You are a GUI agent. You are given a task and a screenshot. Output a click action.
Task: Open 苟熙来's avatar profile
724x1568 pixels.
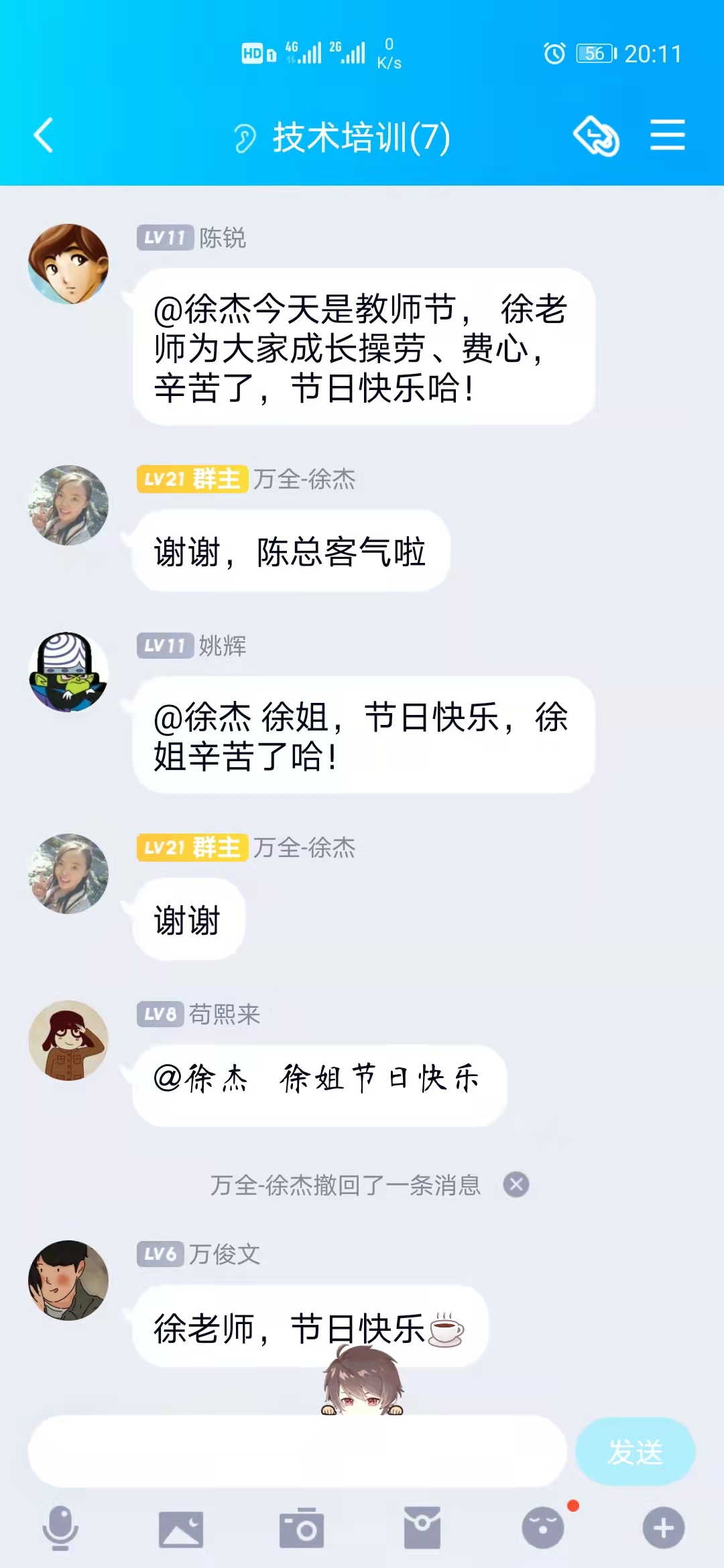(68, 1041)
